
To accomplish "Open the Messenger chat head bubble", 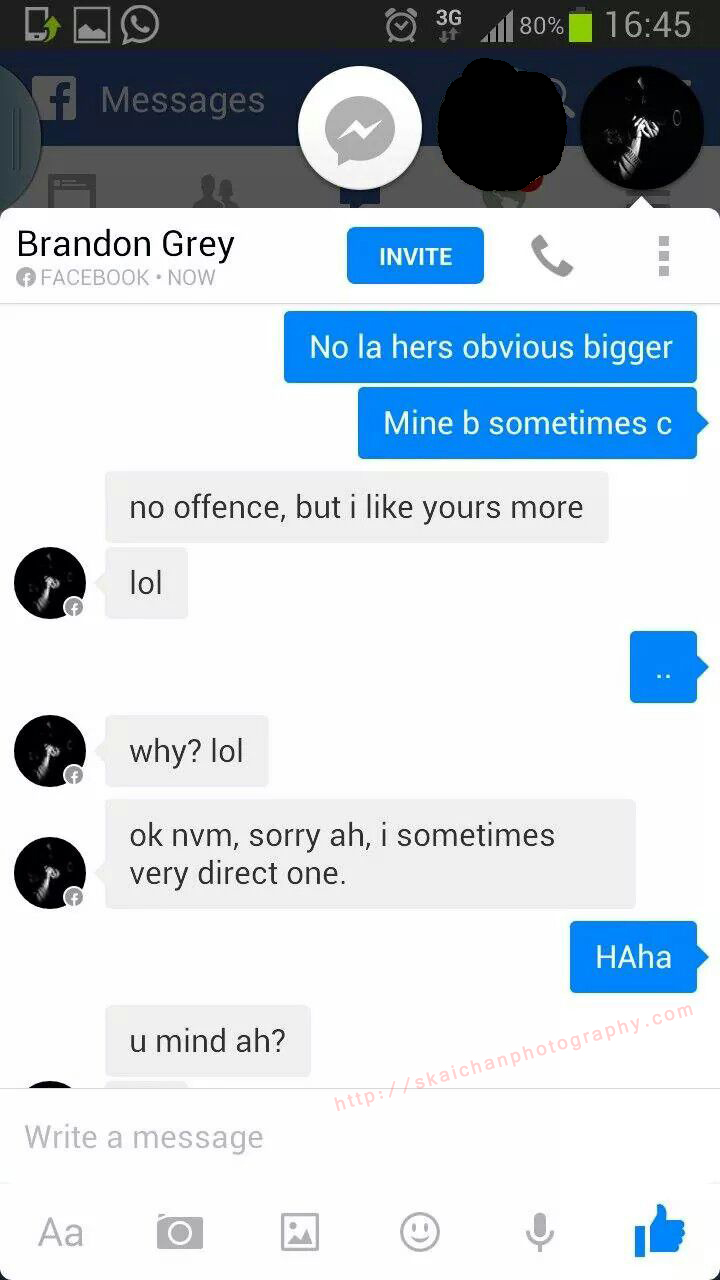I will click(360, 128).
